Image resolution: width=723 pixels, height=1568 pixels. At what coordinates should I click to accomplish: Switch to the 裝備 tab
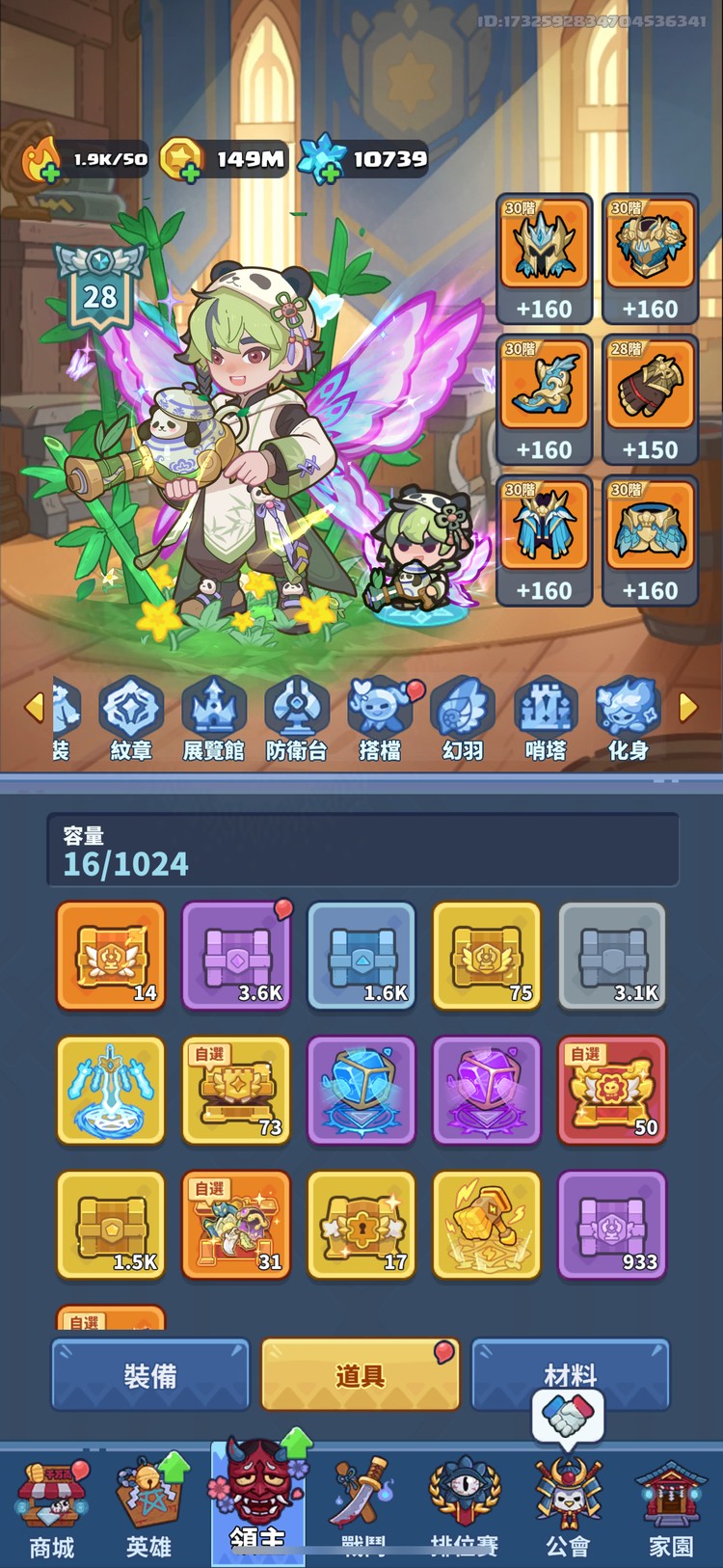click(x=149, y=1374)
